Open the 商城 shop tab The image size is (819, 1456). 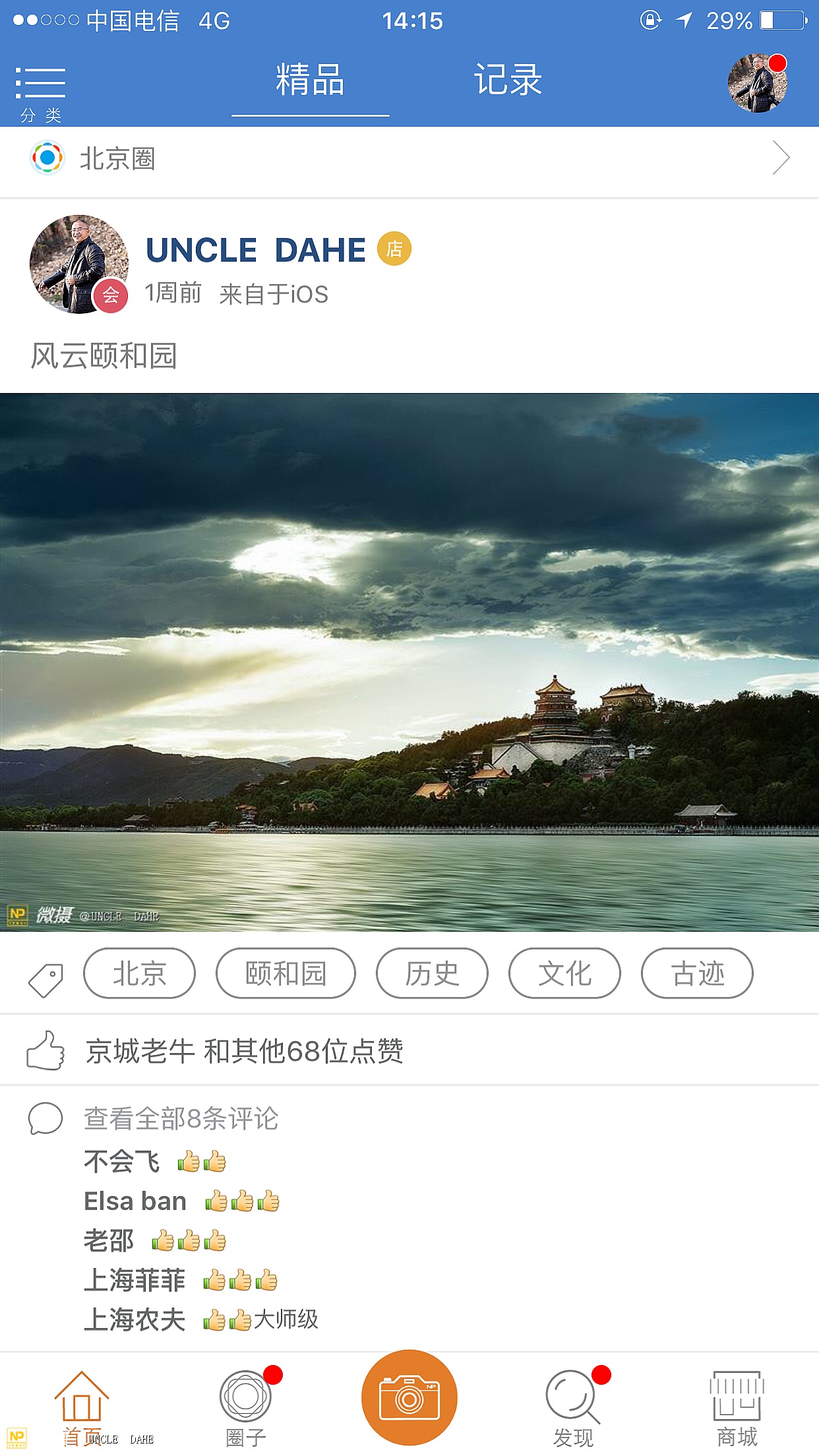737,1406
